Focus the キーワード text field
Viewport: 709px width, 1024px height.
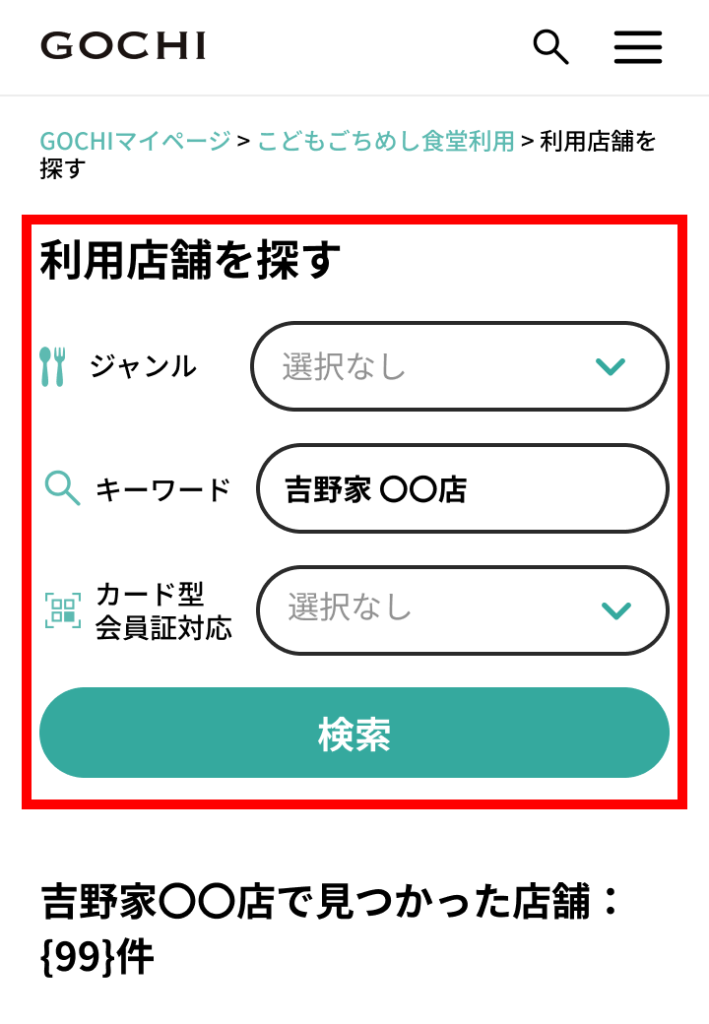click(462, 489)
